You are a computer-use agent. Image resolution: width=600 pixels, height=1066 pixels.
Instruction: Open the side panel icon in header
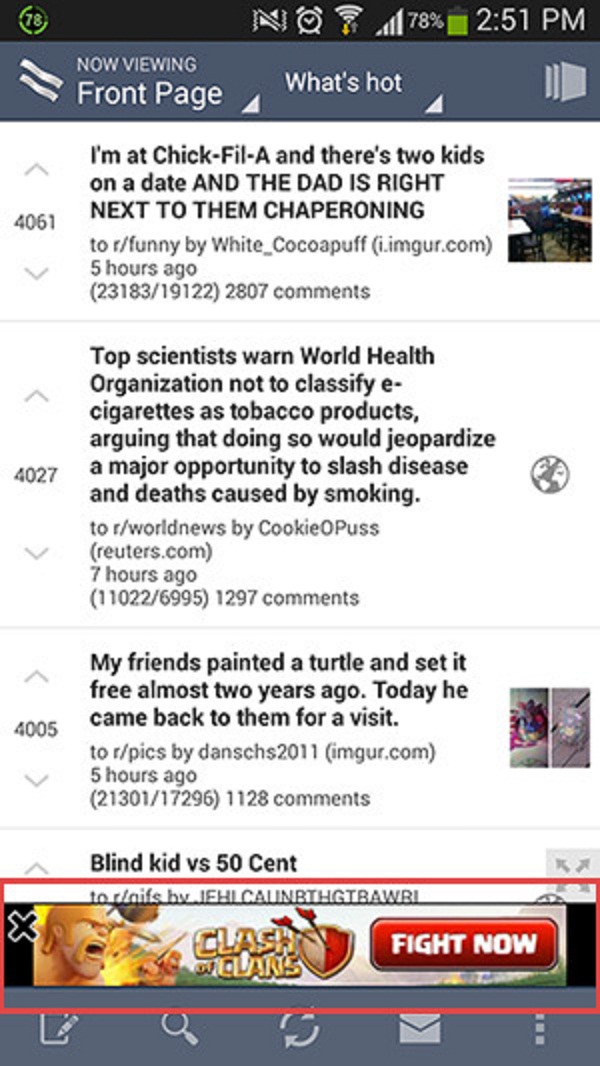pos(564,84)
